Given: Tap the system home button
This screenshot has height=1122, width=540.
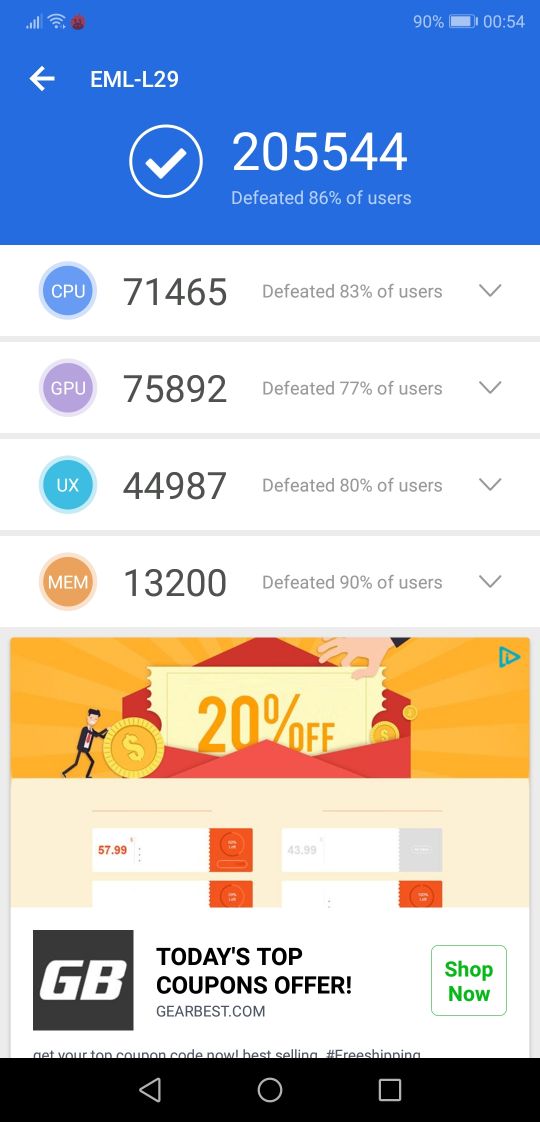Looking at the screenshot, I should tap(270, 1090).
